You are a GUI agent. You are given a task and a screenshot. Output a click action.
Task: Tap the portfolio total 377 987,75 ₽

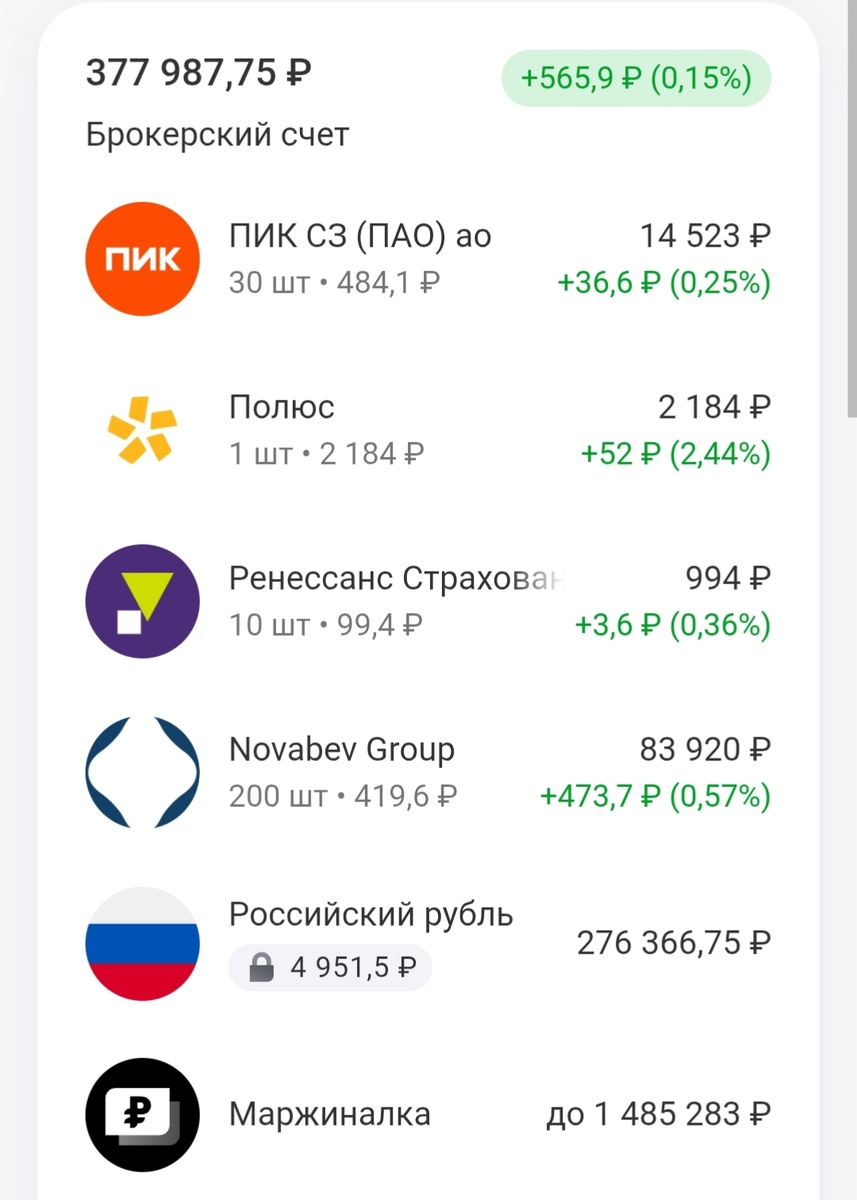tap(198, 71)
